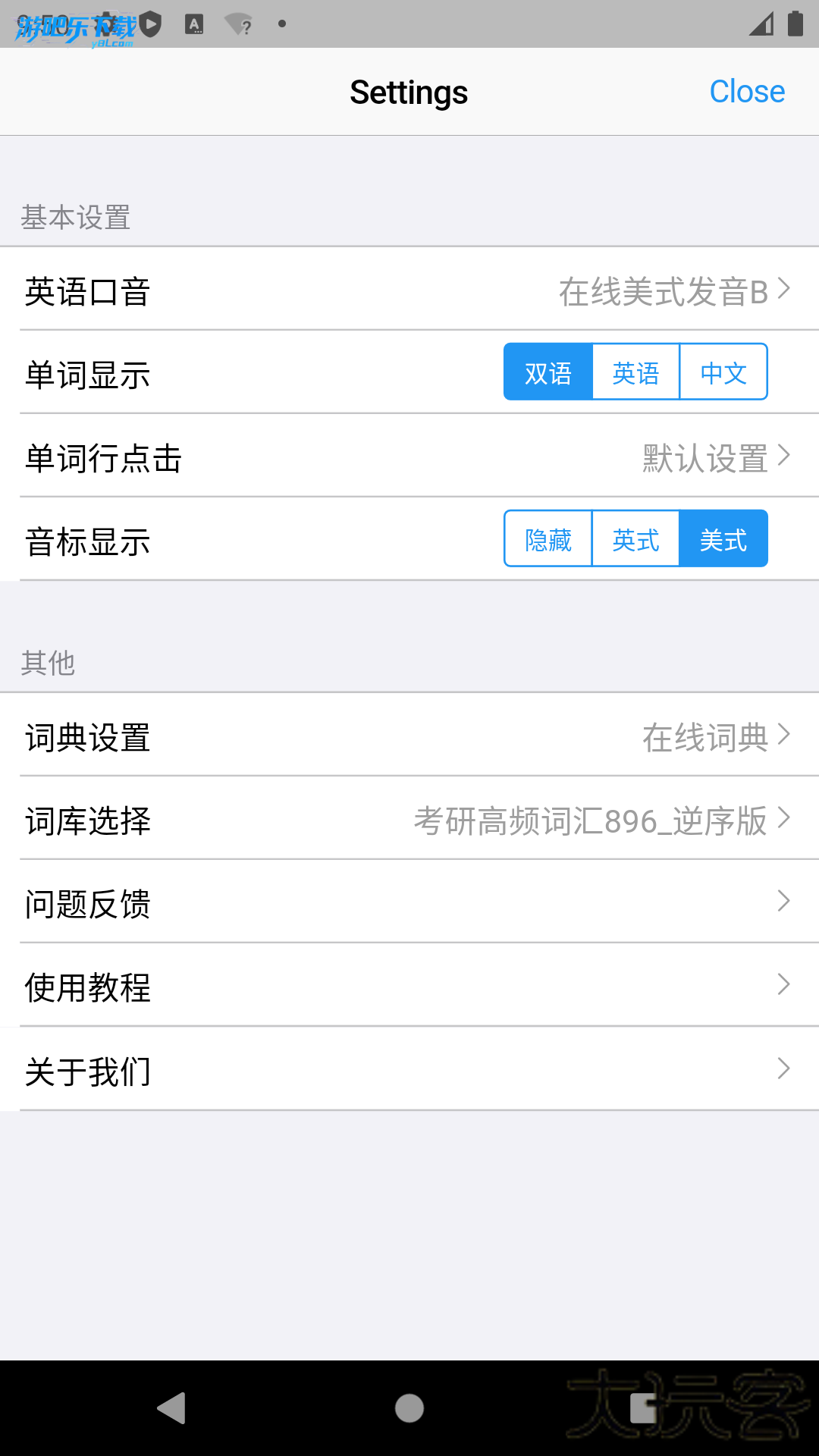The width and height of the screenshot is (819, 1456).
Task: Tap the back triangle navigation icon
Action: coord(173,1408)
